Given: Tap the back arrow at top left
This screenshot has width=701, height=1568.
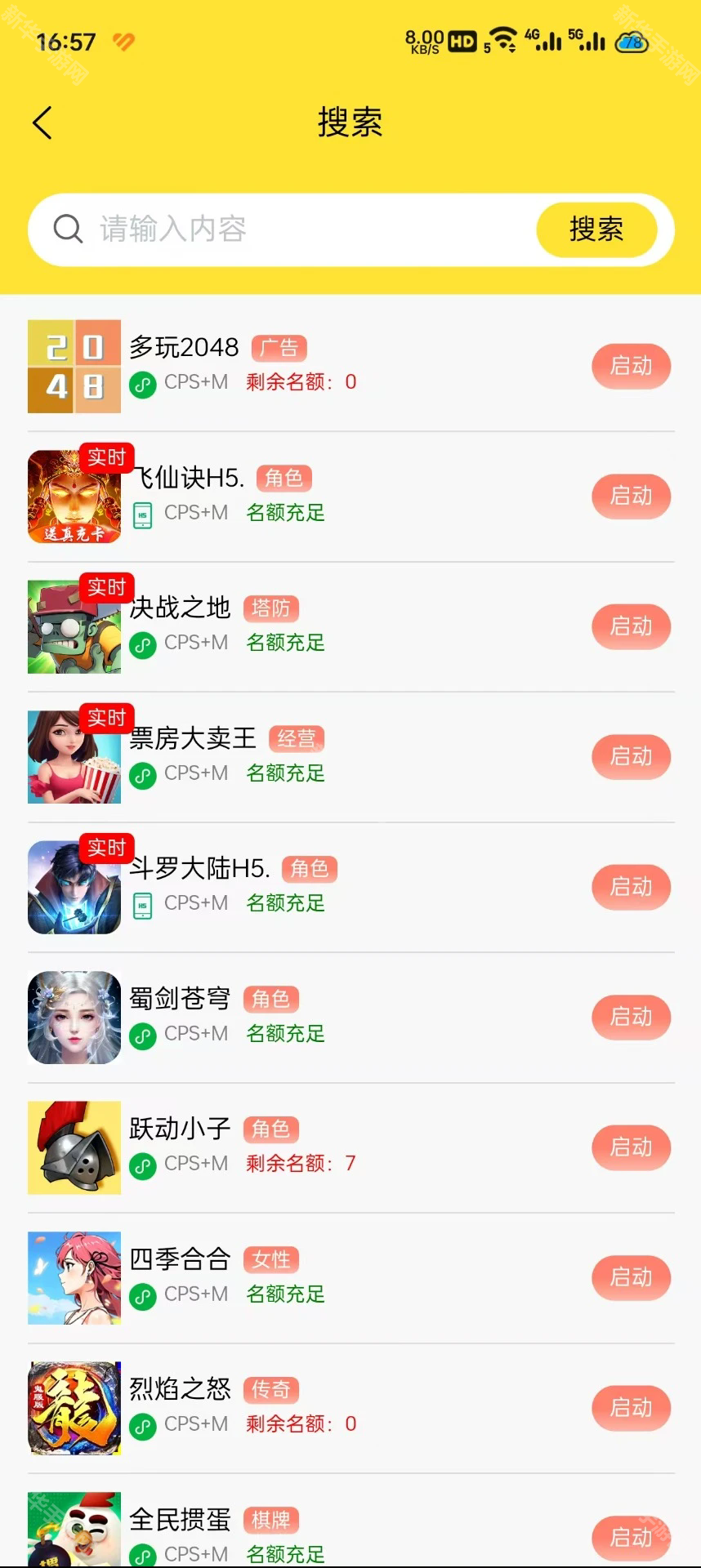Looking at the screenshot, I should click(42, 122).
